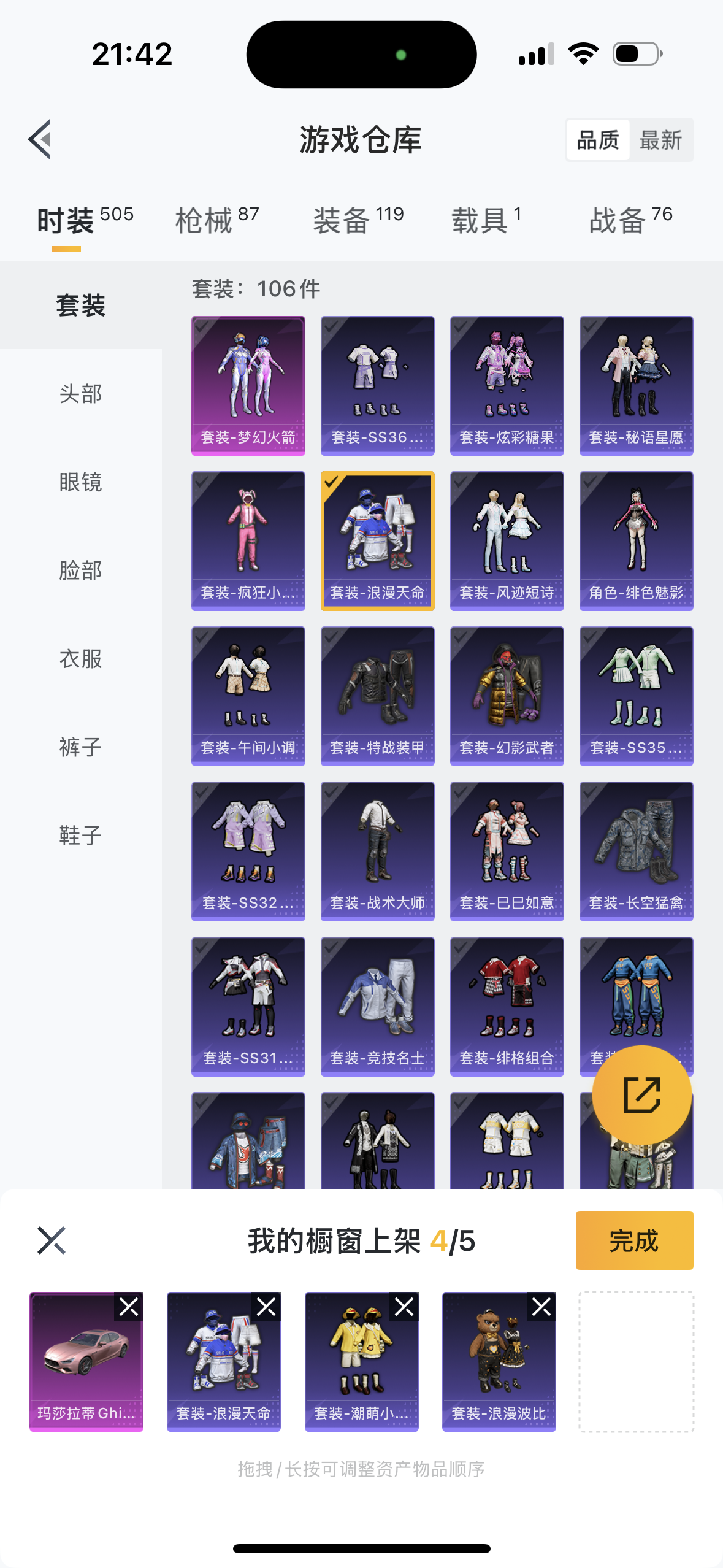
Task: Remove 玛莎拉蒂 car from showcase
Action: (x=129, y=1307)
